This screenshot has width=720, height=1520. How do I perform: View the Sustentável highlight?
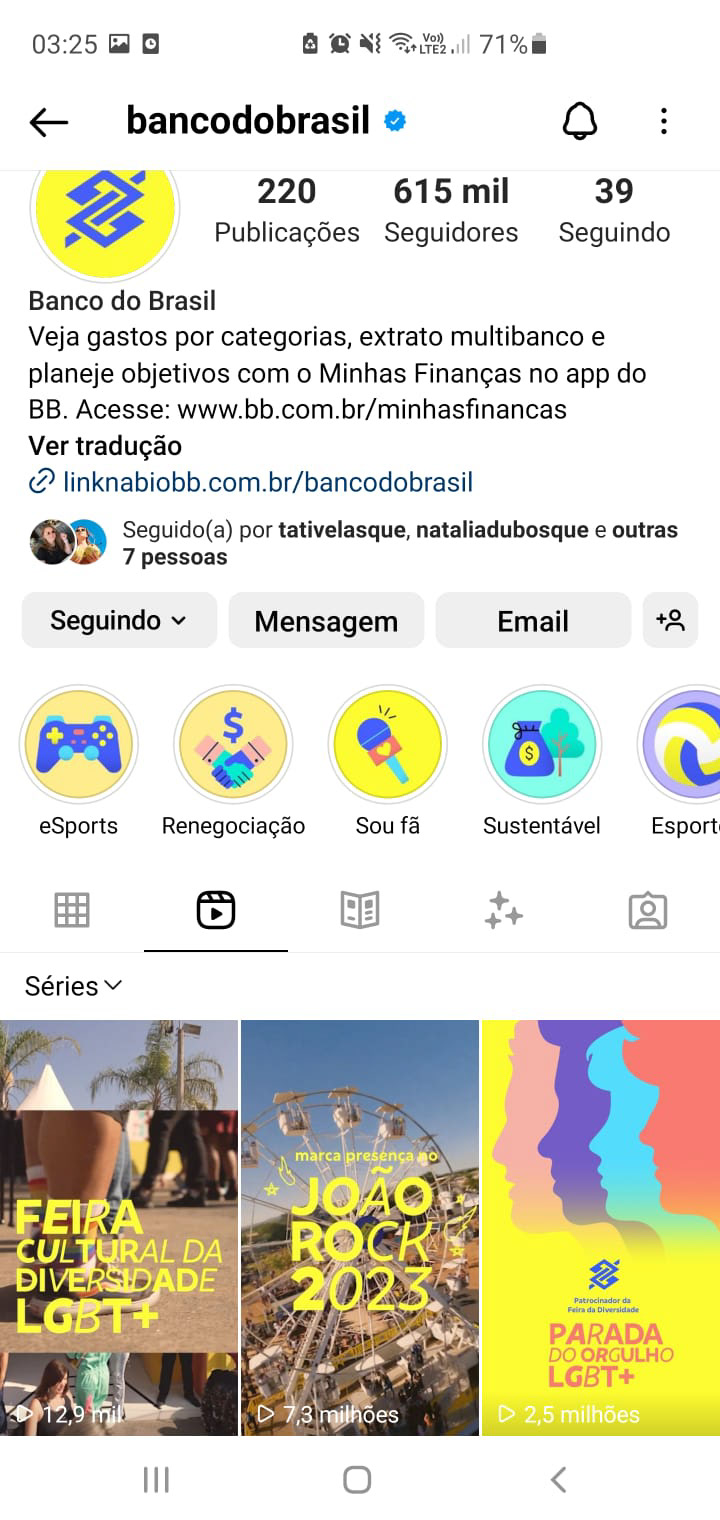pyautogui.click(x=542, y=745)
